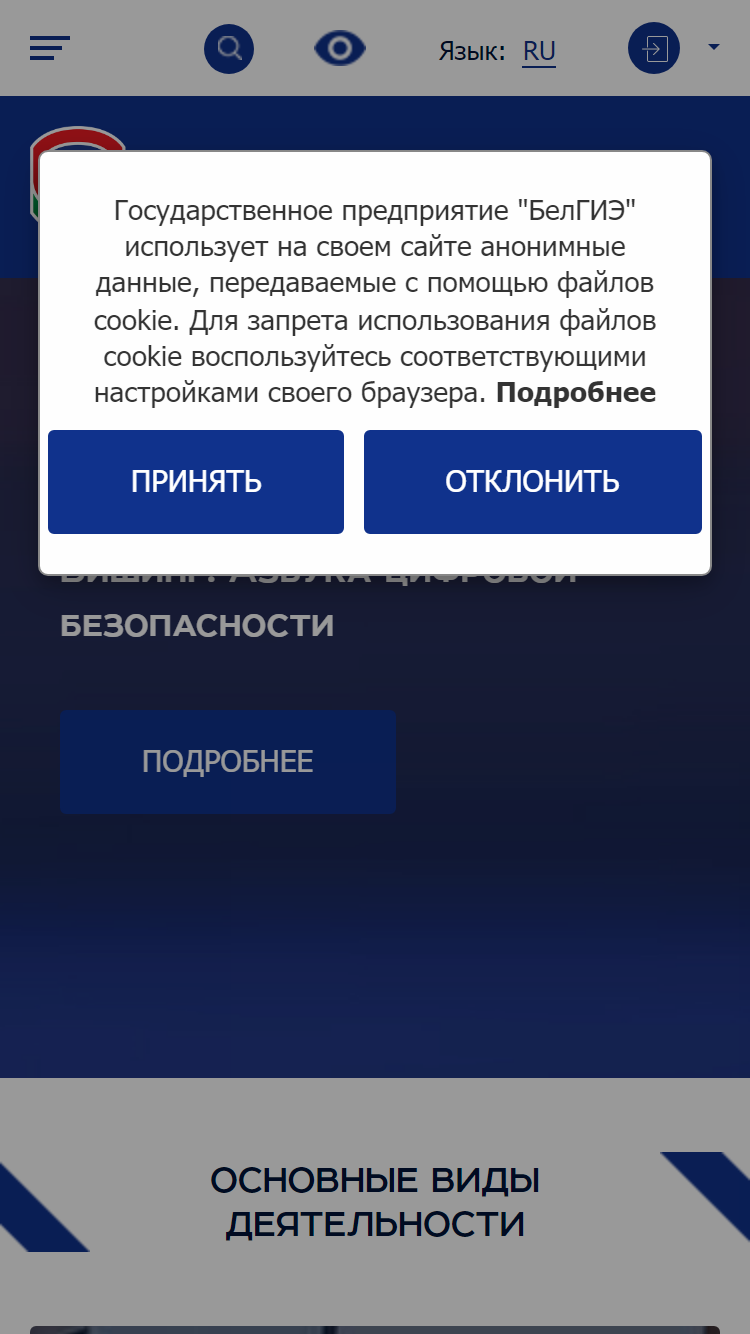The image size is (750, 1334).
Task: Accept cookies with the ПРИНЯТЬ button
Action: pyautogui.click(x=196, y=482)
